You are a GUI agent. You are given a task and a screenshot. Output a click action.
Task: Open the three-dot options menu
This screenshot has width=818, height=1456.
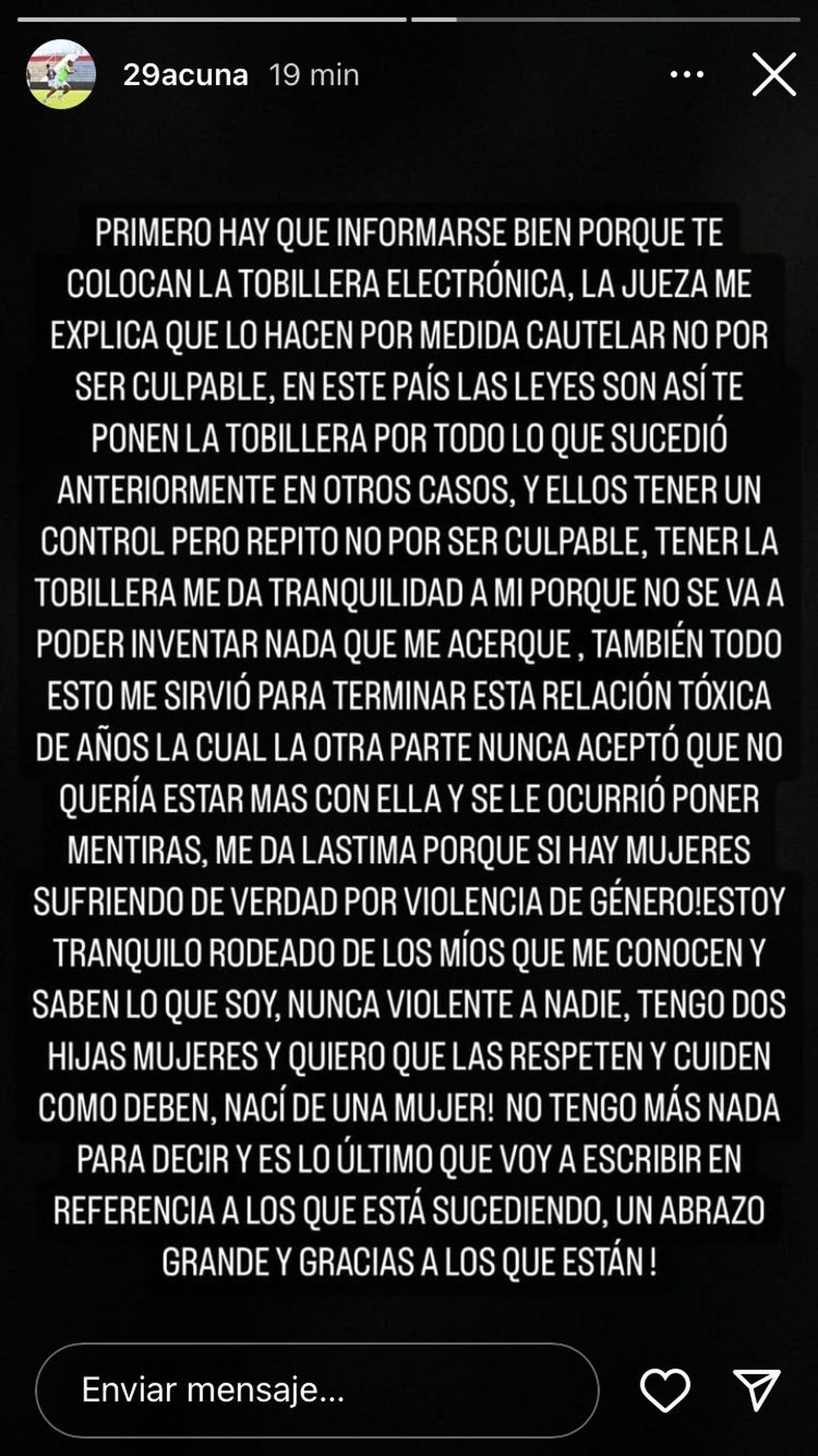pyautogui.click(x=687, y=74)
